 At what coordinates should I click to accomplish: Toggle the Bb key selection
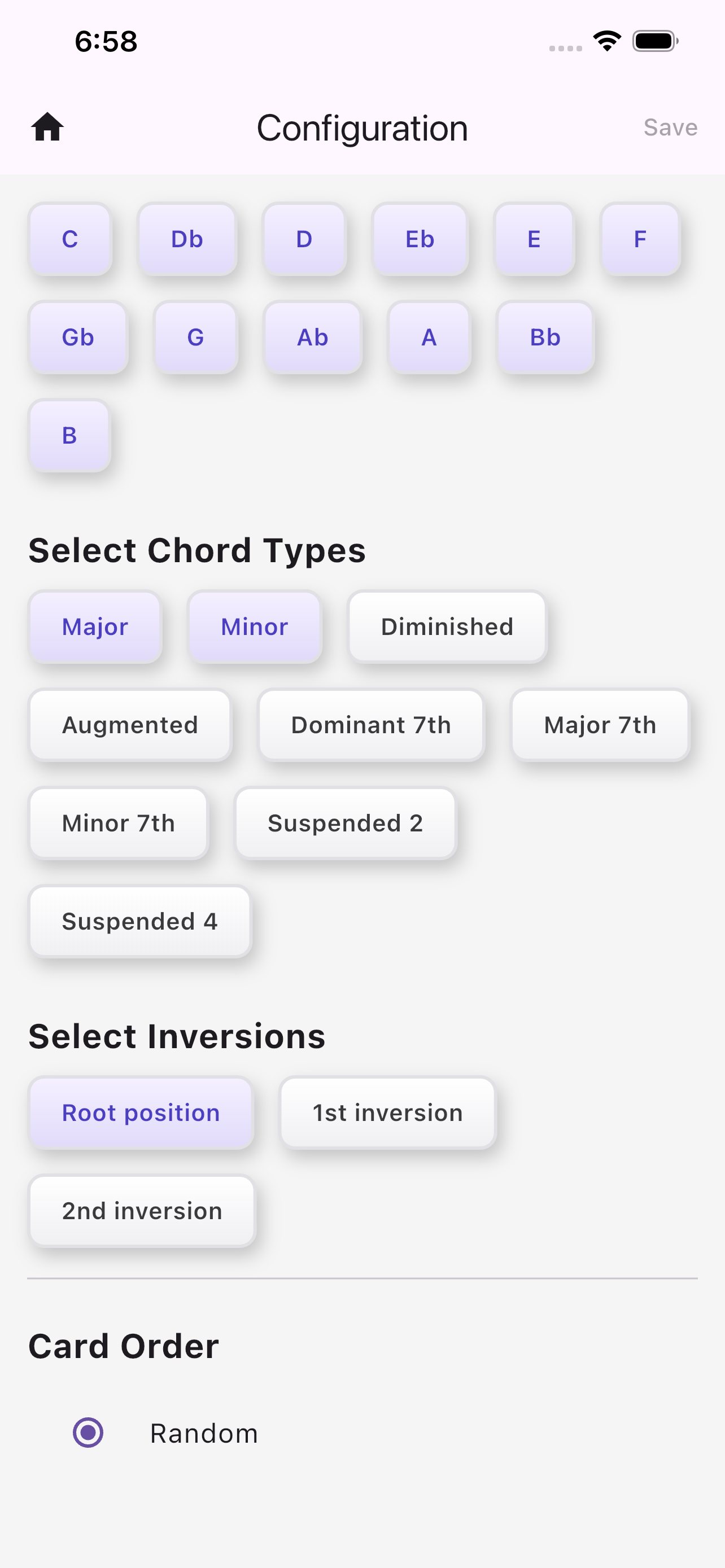545,337
